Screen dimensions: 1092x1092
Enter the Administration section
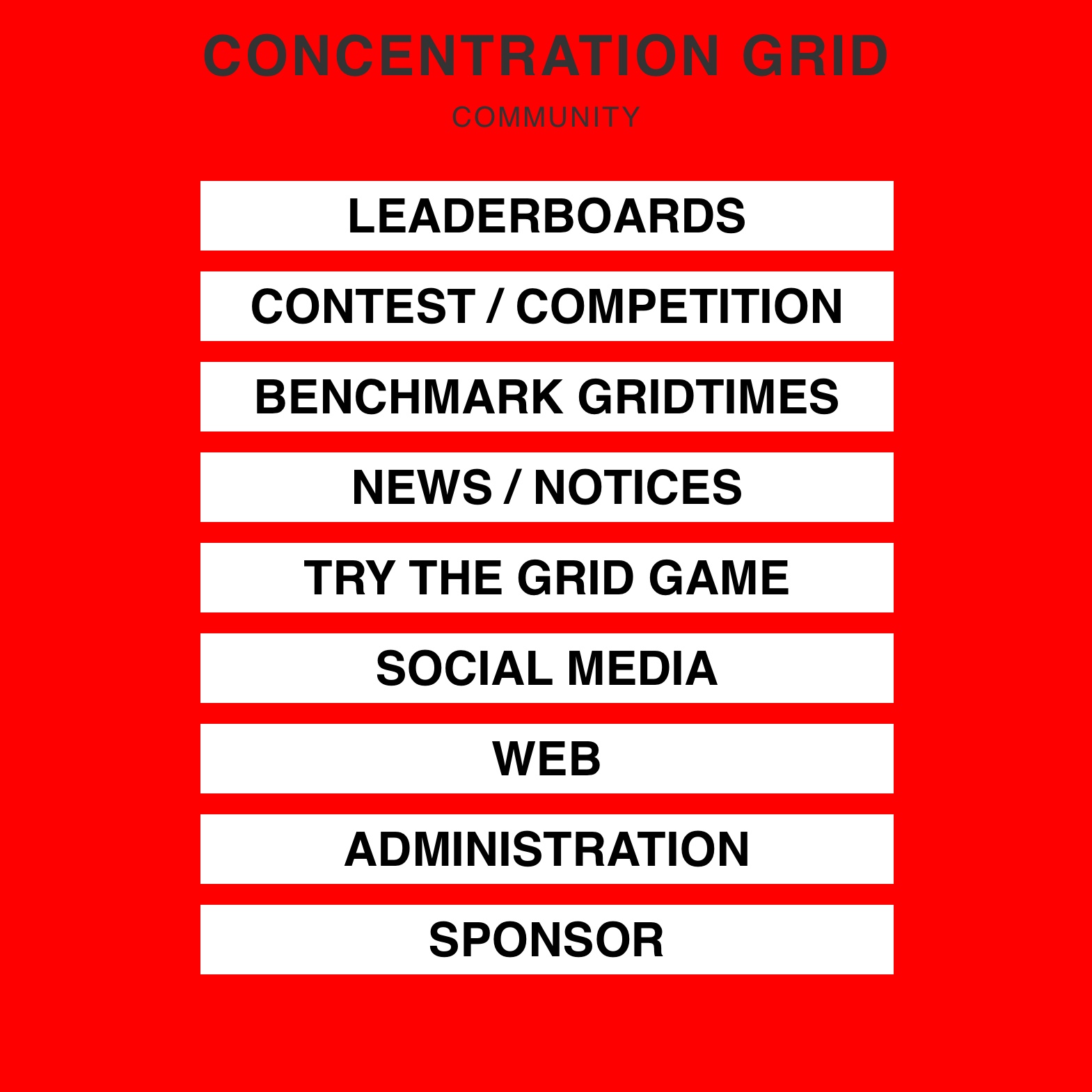pyautogui.click(x=546, y=849)
